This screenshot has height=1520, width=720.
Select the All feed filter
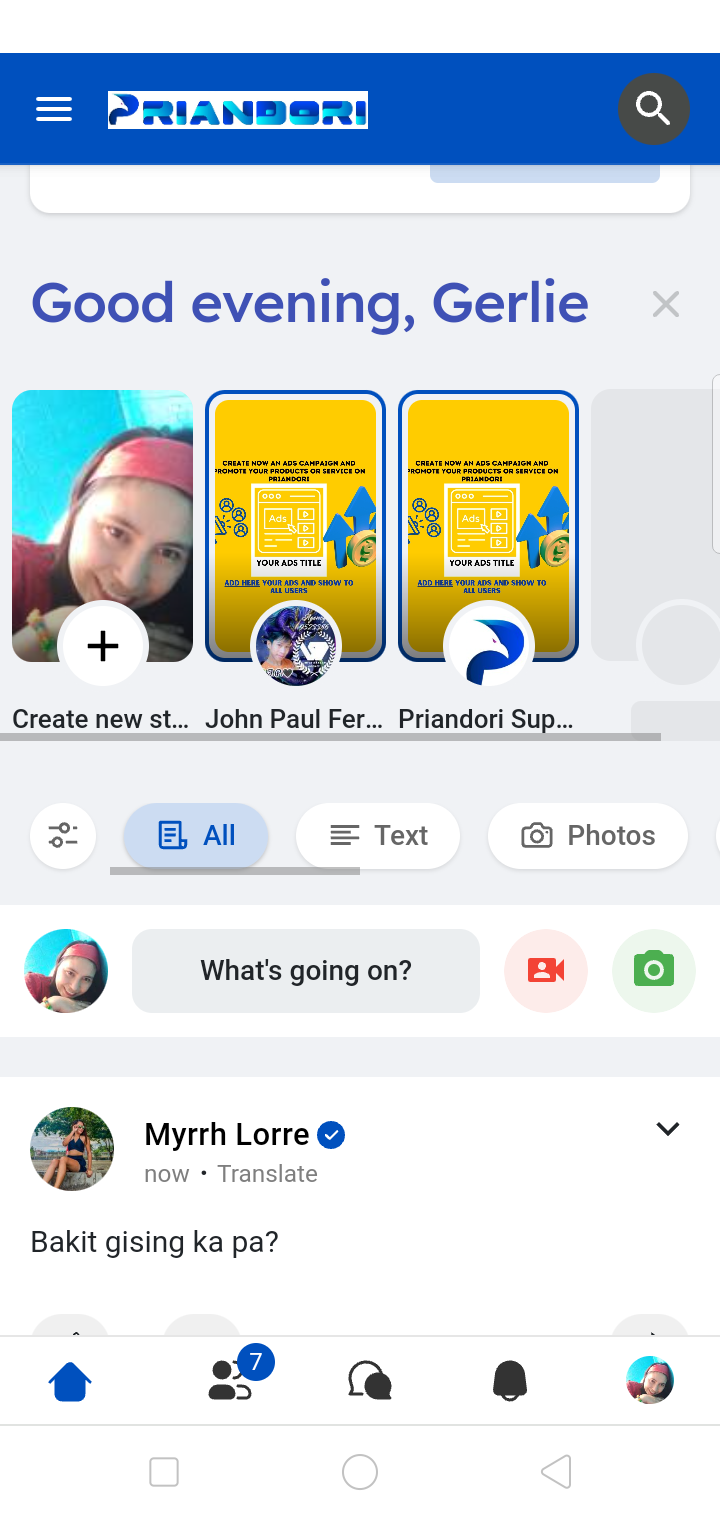196,835
